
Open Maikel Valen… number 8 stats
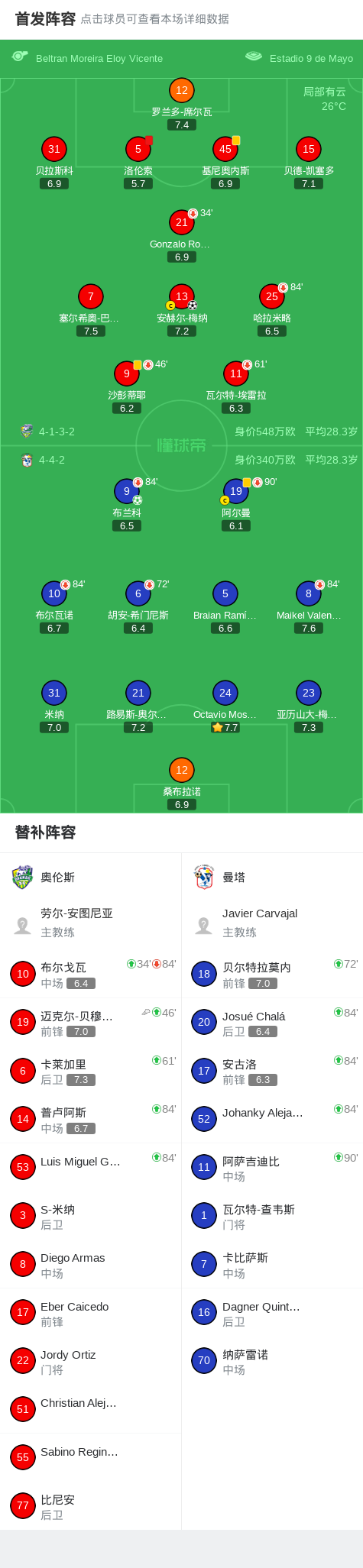pyautogui.click(x=309, y=607)
